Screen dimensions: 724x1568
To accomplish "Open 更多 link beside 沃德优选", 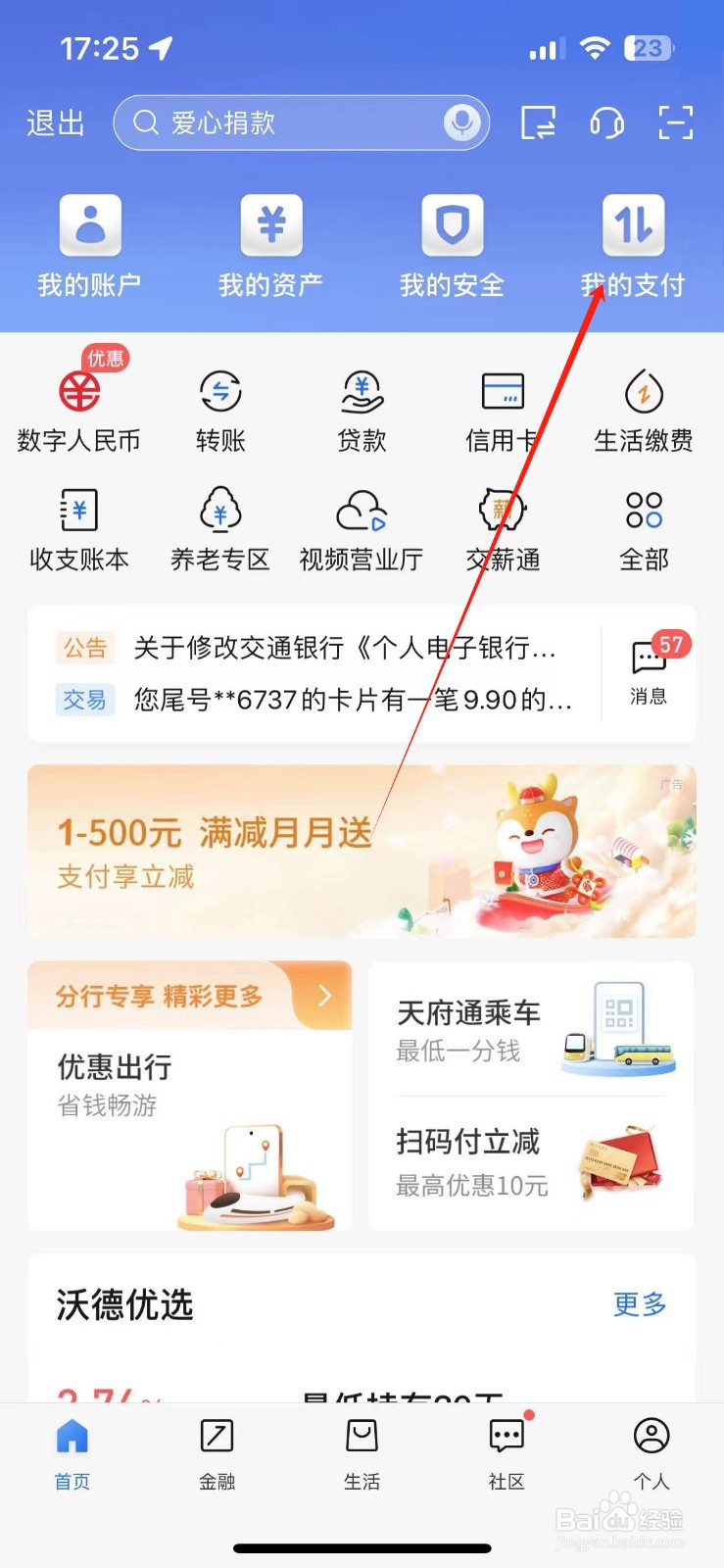I will [639, 1305].
